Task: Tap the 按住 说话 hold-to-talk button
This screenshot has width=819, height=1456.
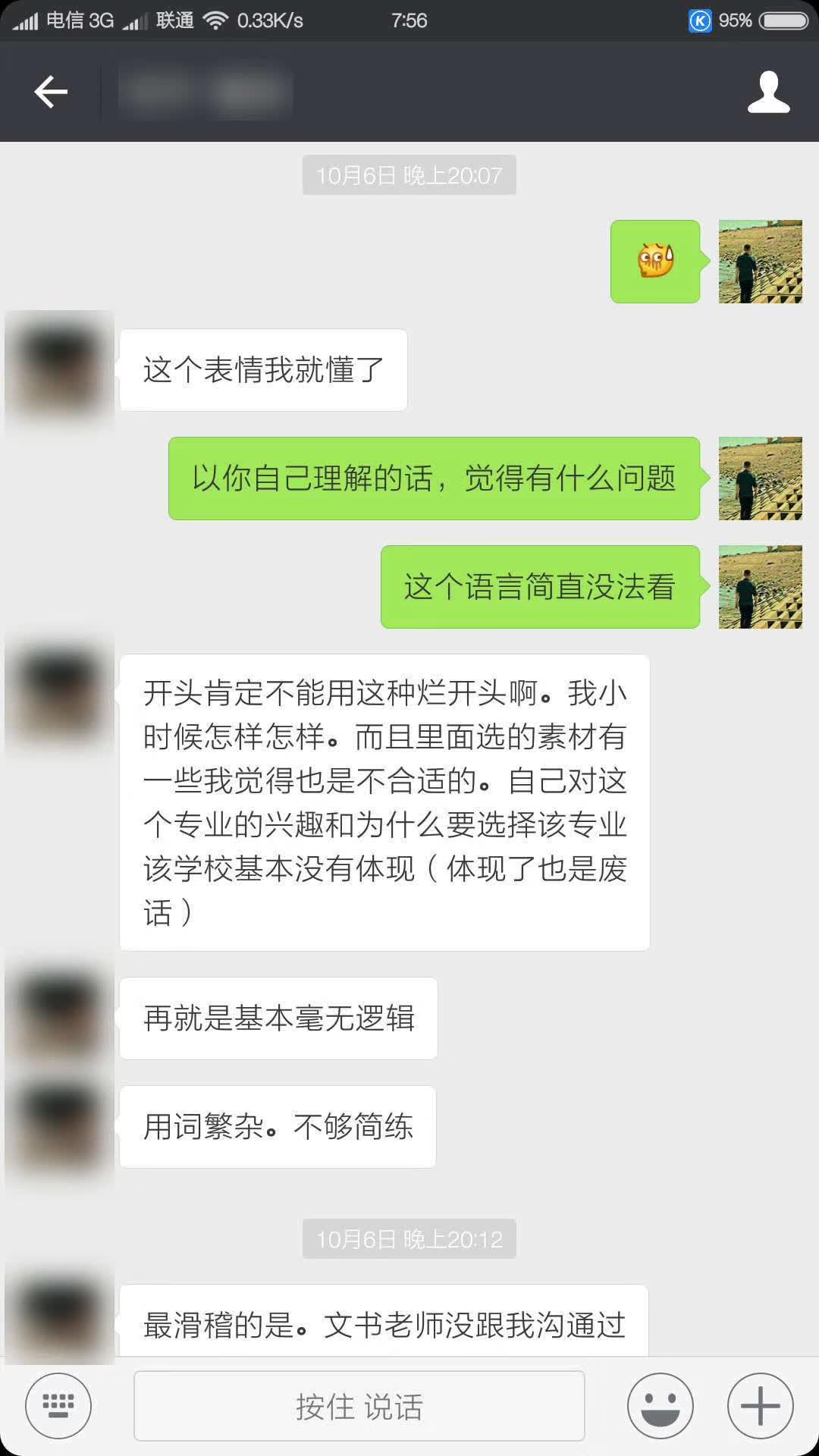Action: tap(359, 1406)
